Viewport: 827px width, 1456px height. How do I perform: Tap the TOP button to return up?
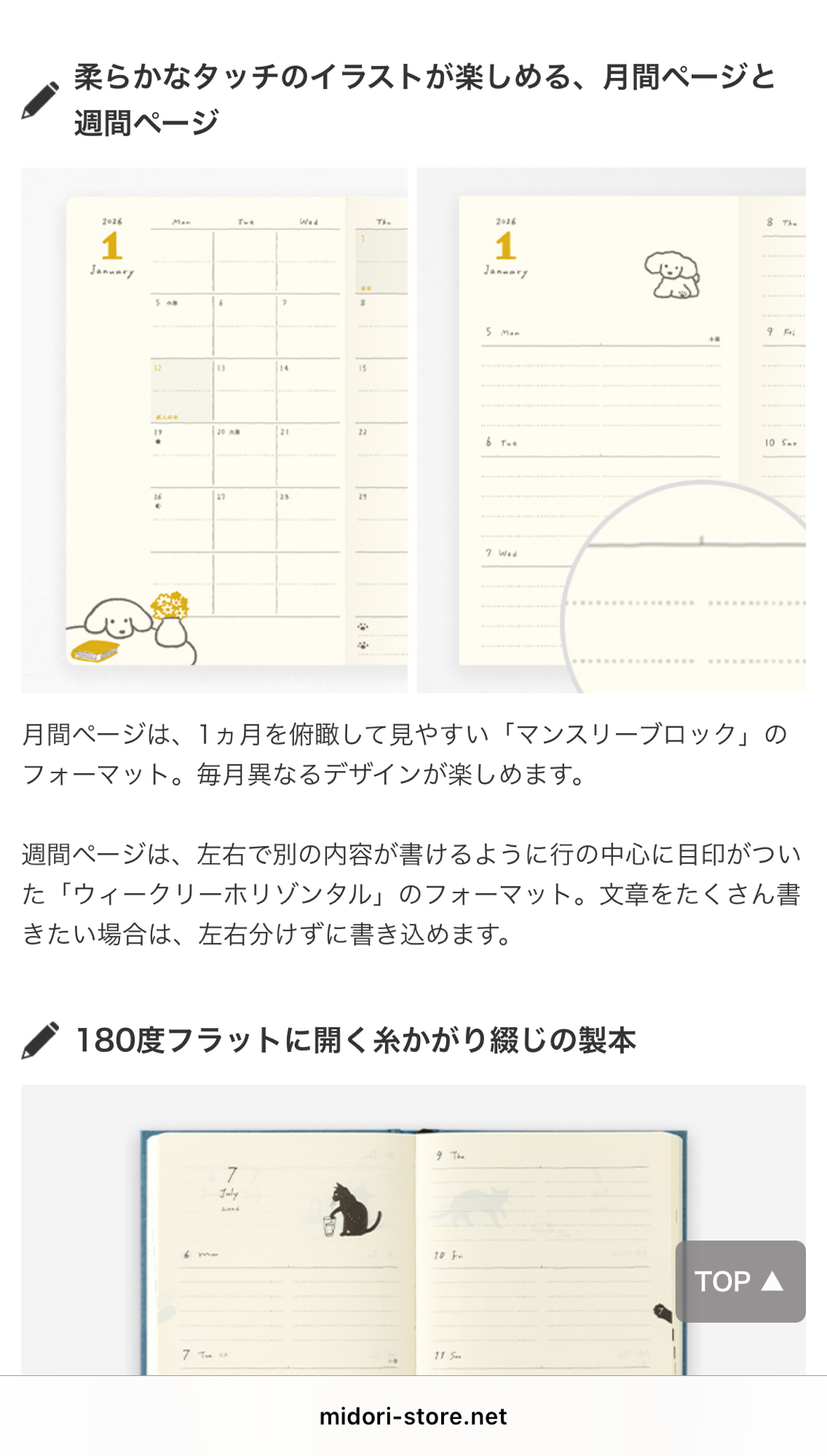(x=740, y=1281)
